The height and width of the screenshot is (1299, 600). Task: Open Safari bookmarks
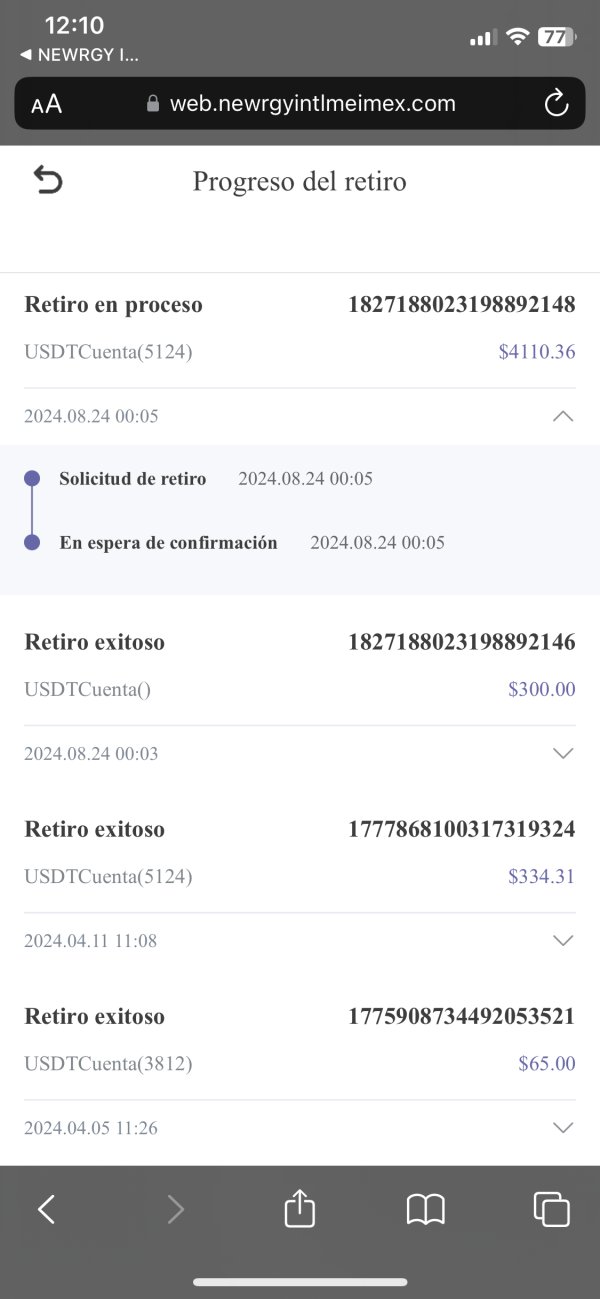click(426, 1210)
